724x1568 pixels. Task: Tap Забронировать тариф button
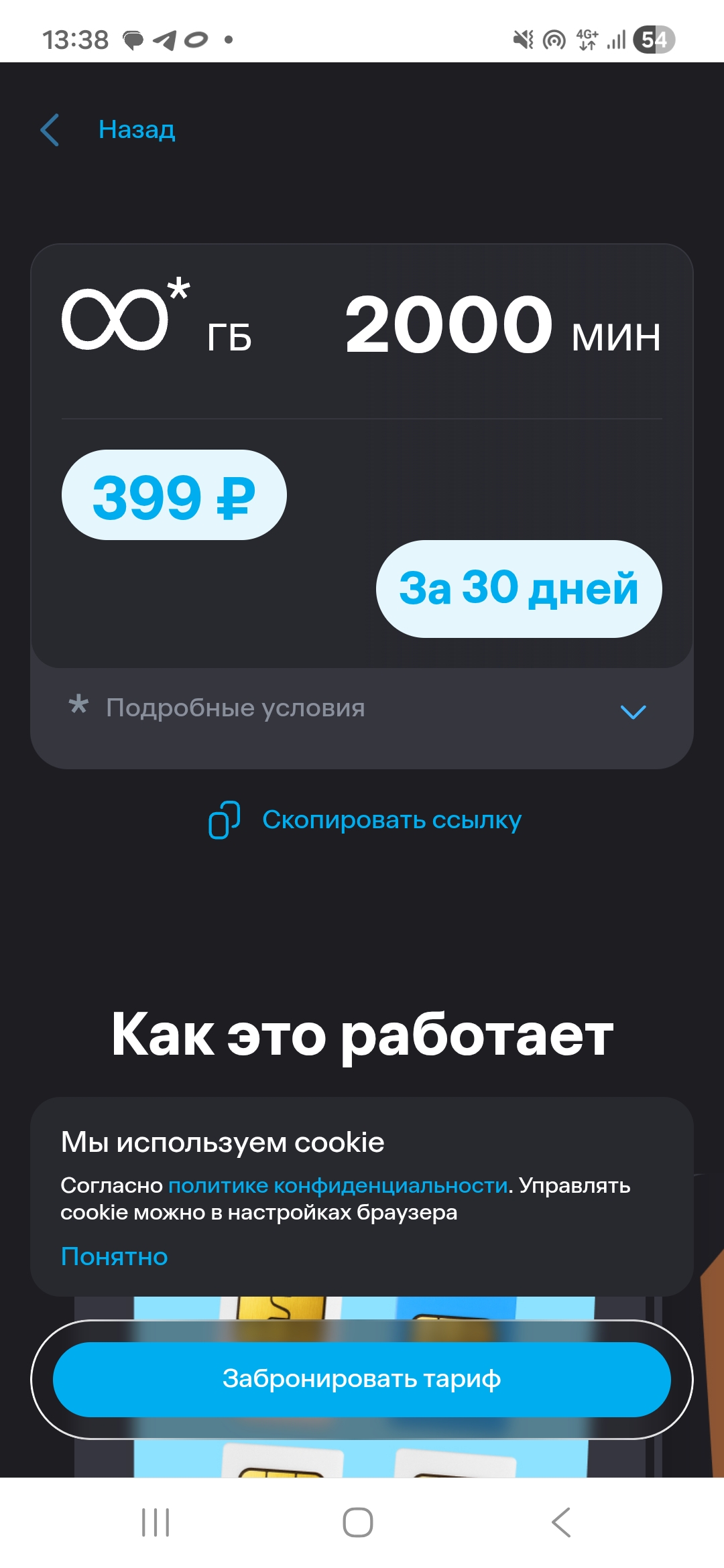pyautogui.click(x=362, y=1379)
